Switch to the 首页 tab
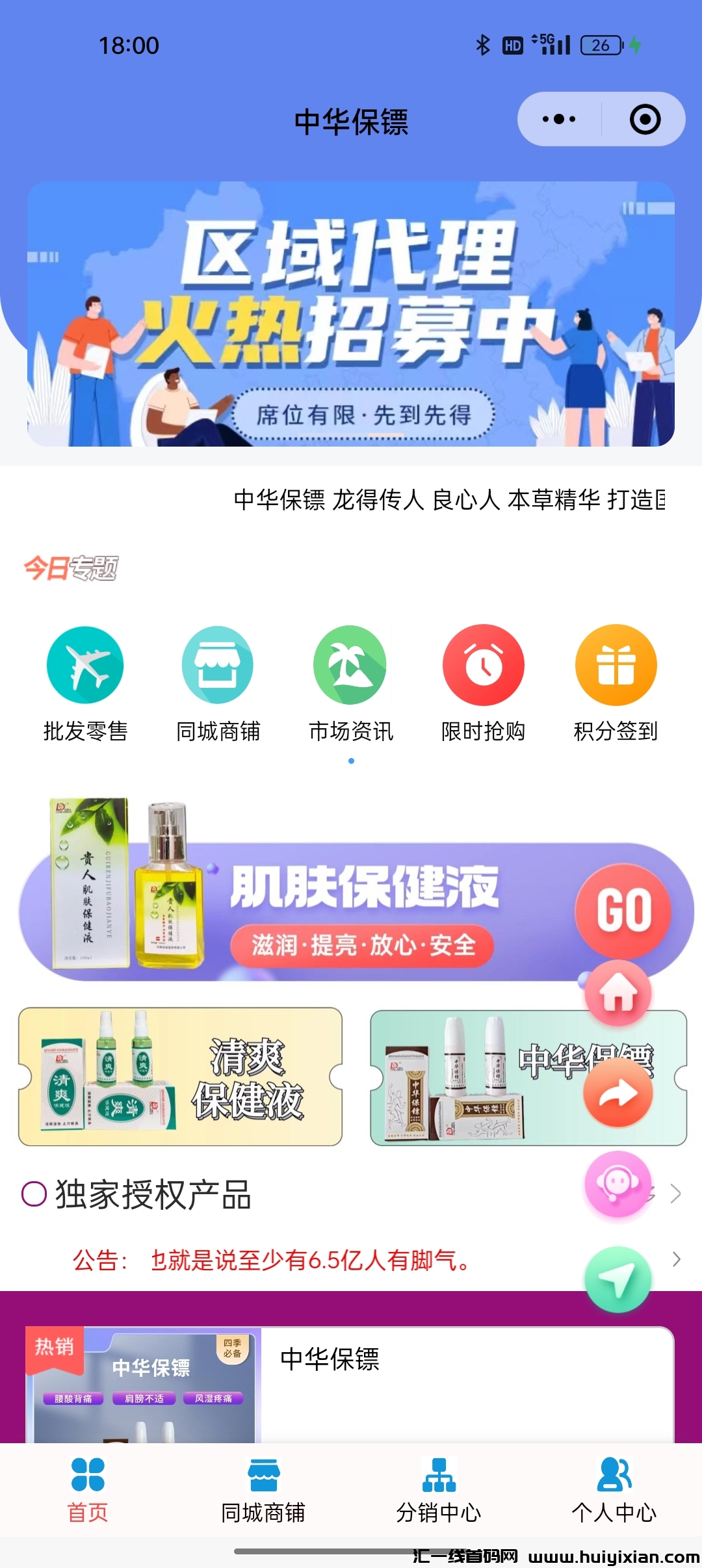702x1568 pixels. (x=88, y=1490)
